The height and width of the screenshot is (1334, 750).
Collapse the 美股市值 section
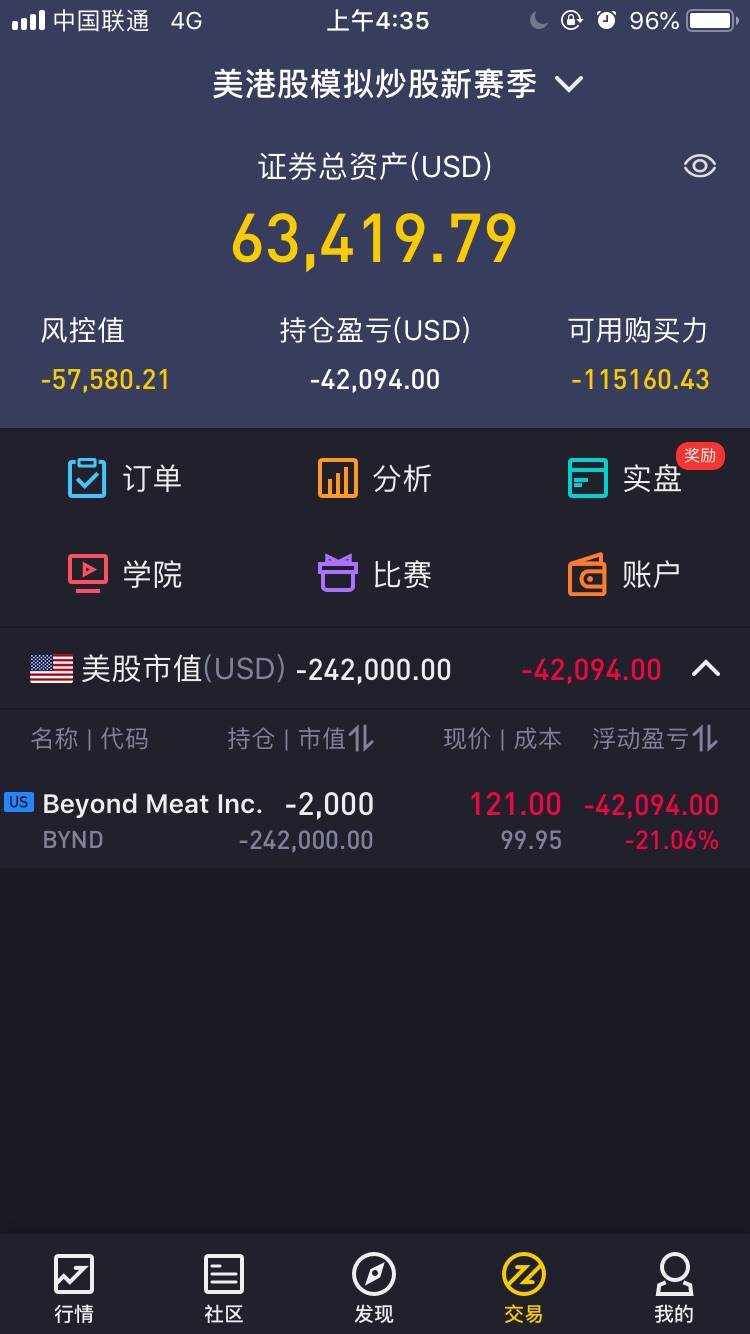pos(706,668)
